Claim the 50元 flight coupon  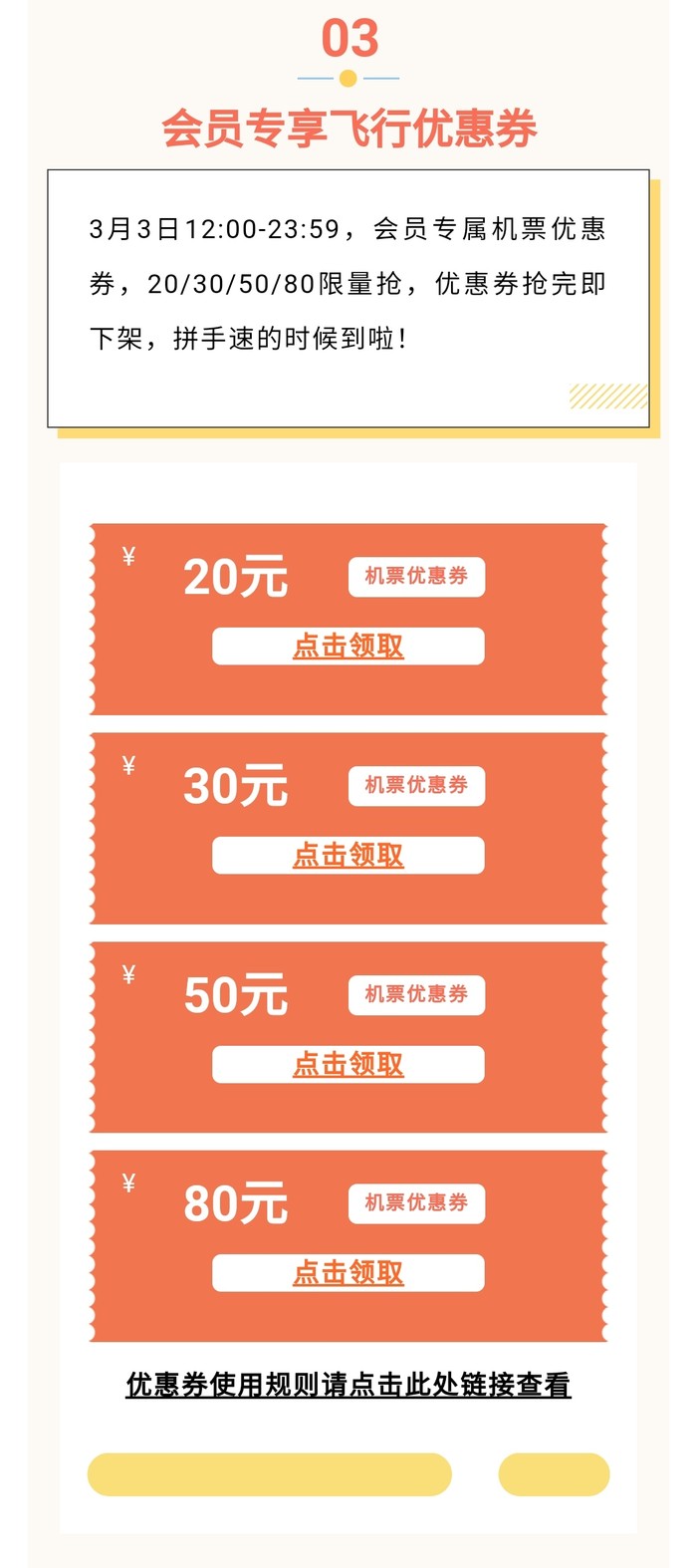(348, 1064)
